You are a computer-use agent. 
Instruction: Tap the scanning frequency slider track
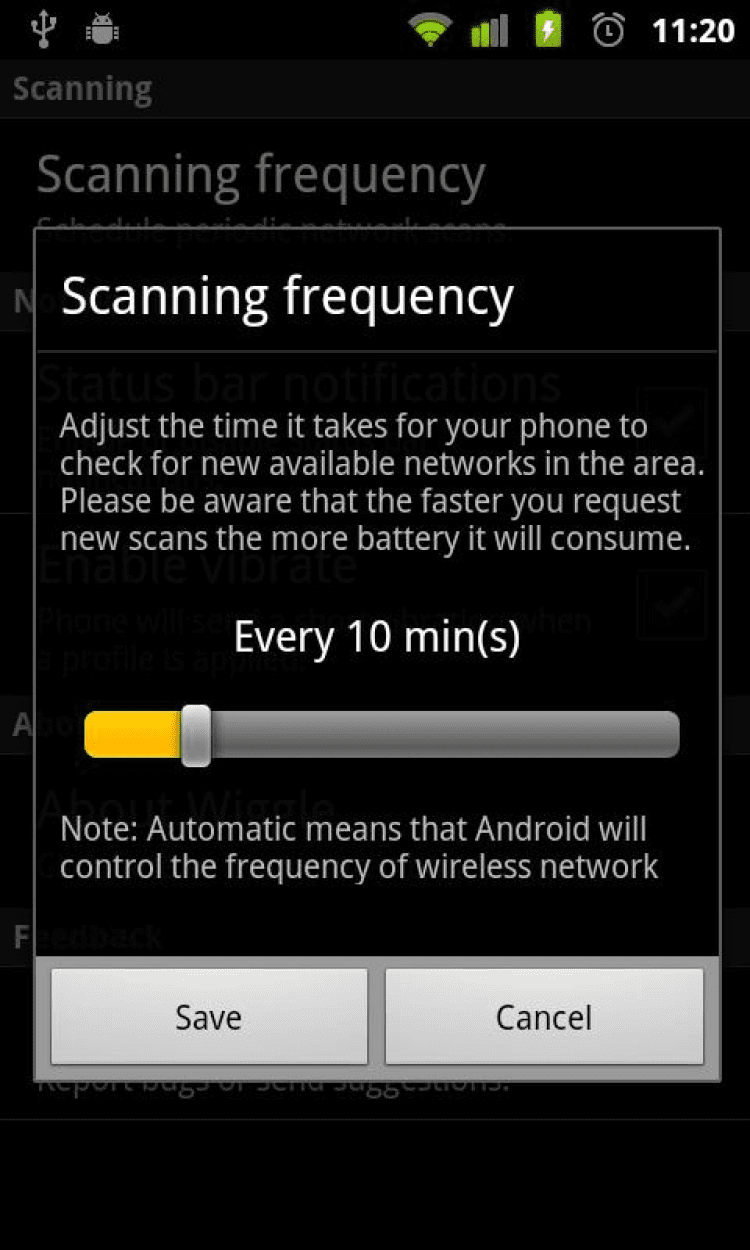pyautogui.click(x=440, y=735)
